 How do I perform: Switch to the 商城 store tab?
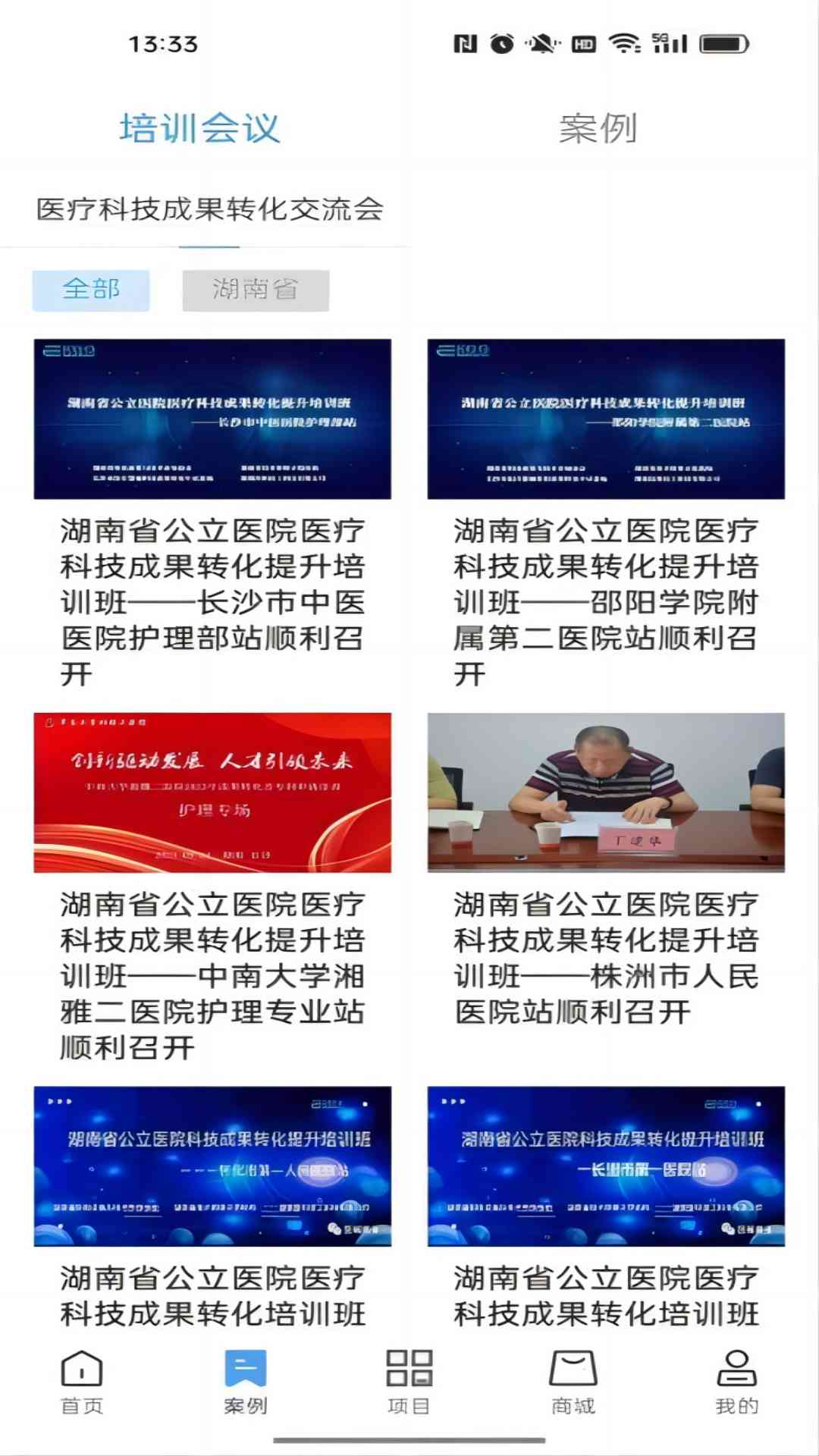point(573,1382)
